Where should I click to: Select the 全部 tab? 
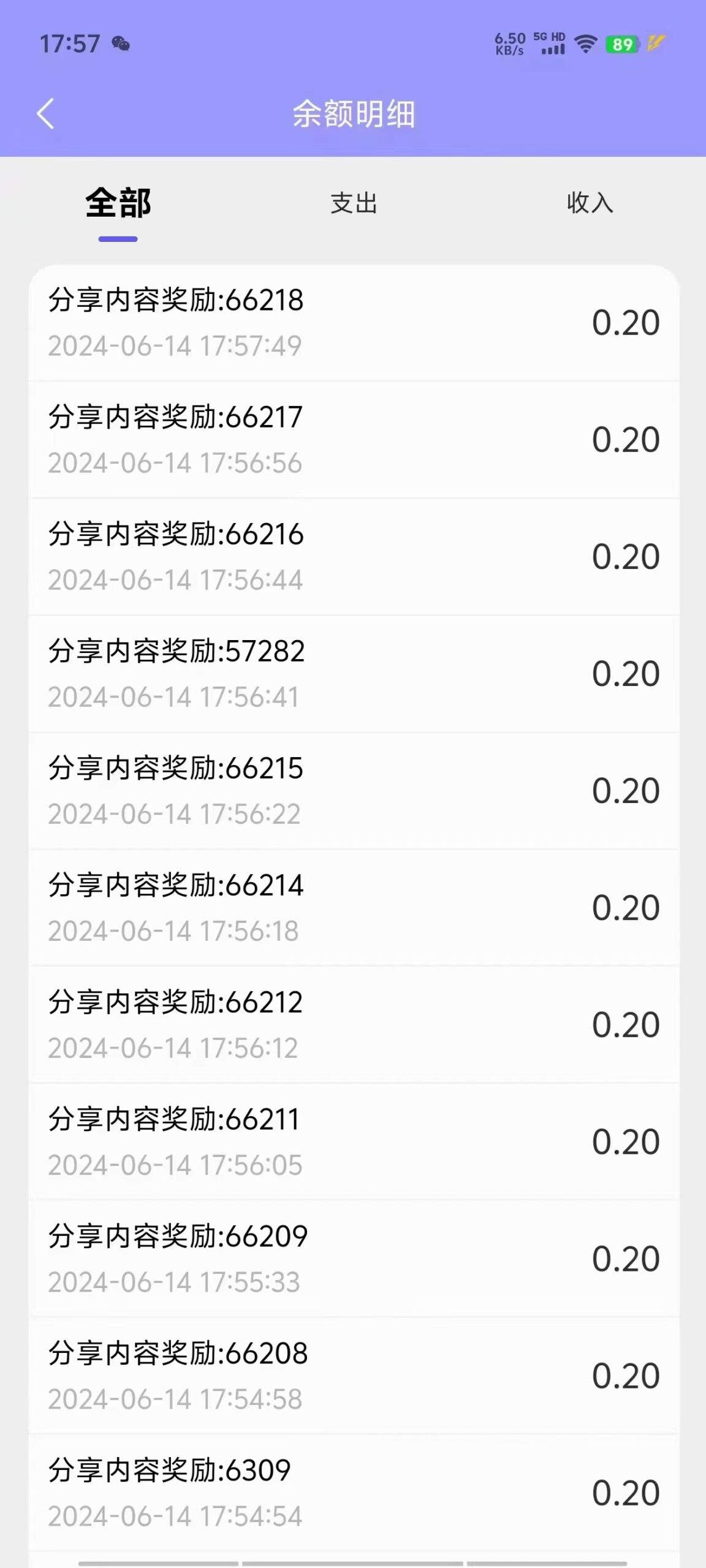[x=118, y=205]
